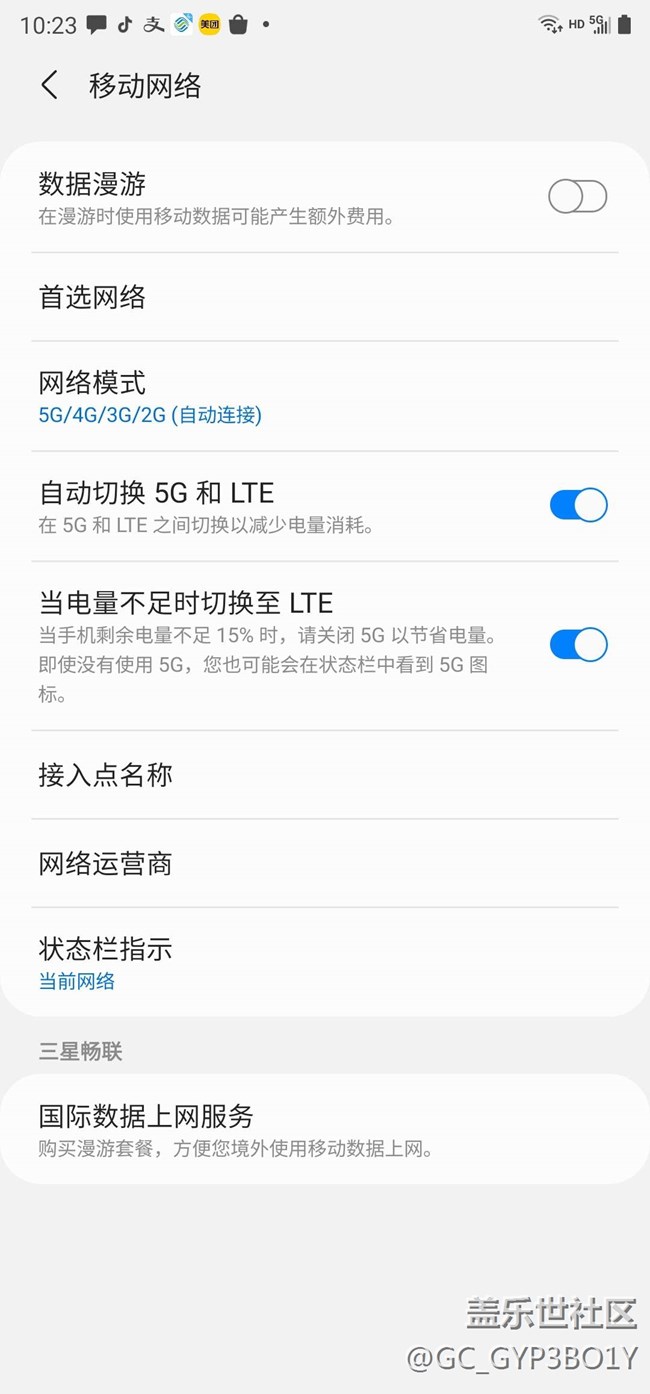Open 网络运营商 settings
This screenshot has width=650, height=1394.
point(325,863)
